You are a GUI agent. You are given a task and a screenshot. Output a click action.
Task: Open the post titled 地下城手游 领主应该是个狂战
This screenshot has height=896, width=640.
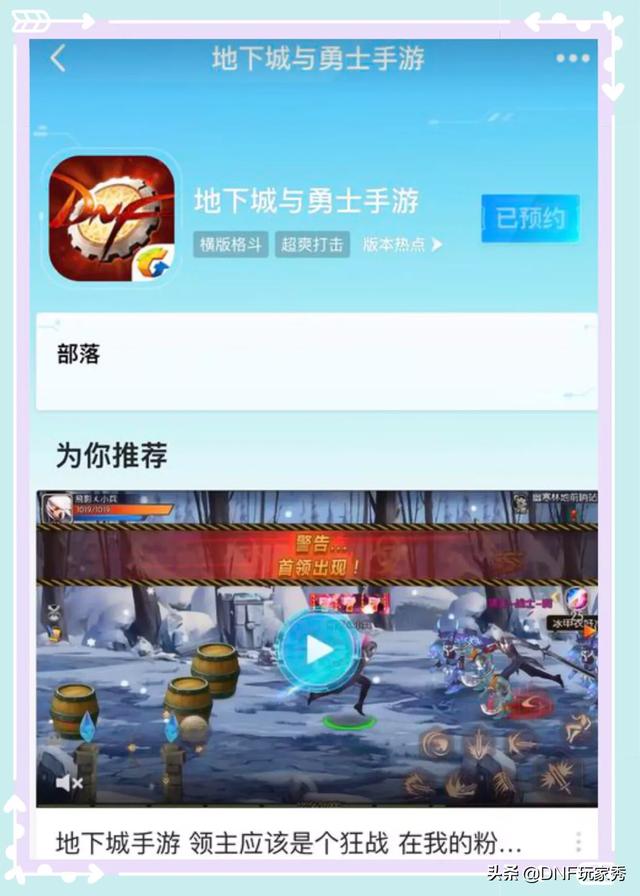pyautogui.click(x=288, y=841)
